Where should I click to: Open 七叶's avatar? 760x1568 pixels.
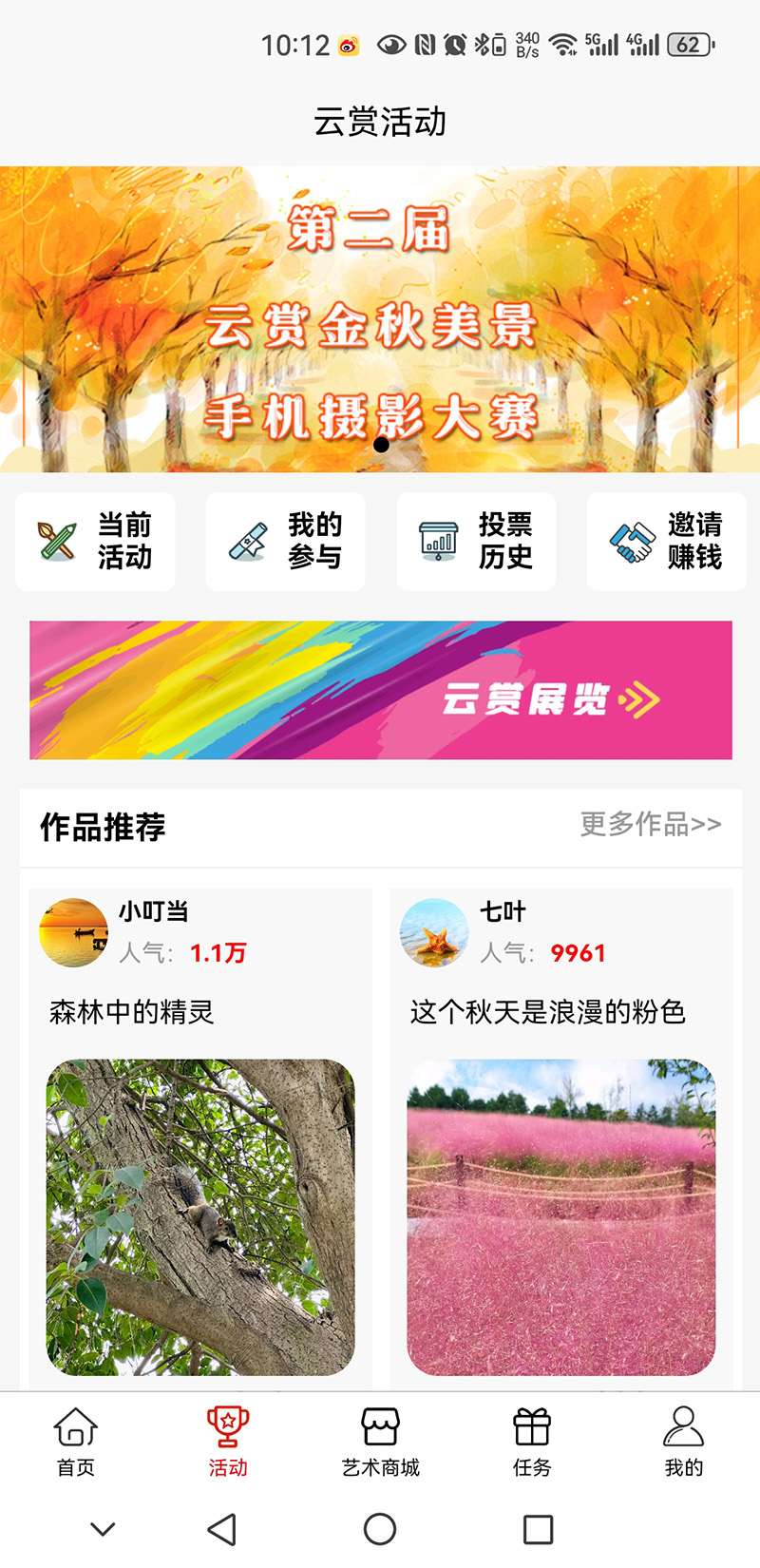[435, 933]
